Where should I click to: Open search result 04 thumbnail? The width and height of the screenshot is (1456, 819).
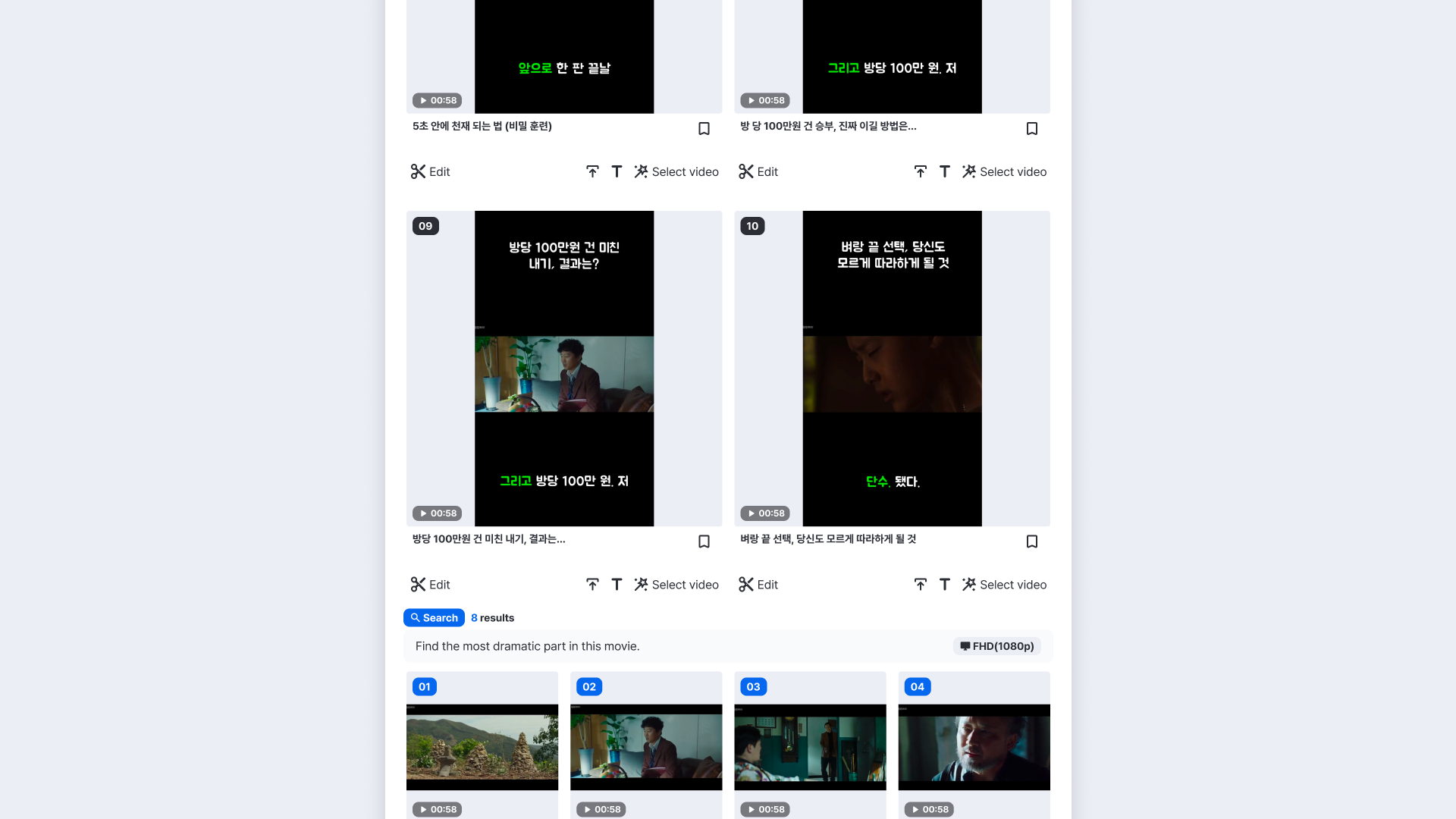974,747
